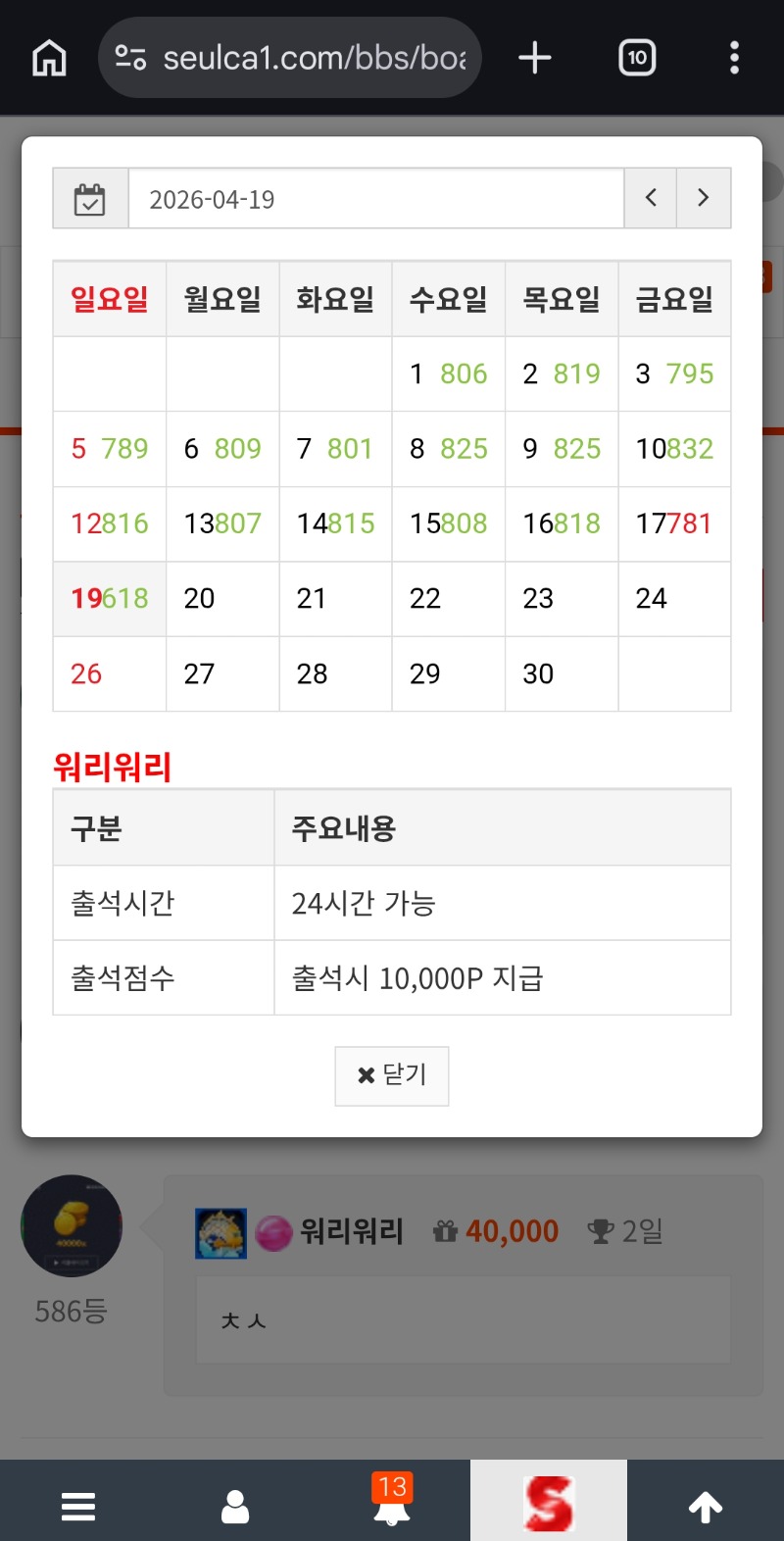Screen dimensions: 784x1541
Task: Go to the next month
Action: click(x=704, y=198)
